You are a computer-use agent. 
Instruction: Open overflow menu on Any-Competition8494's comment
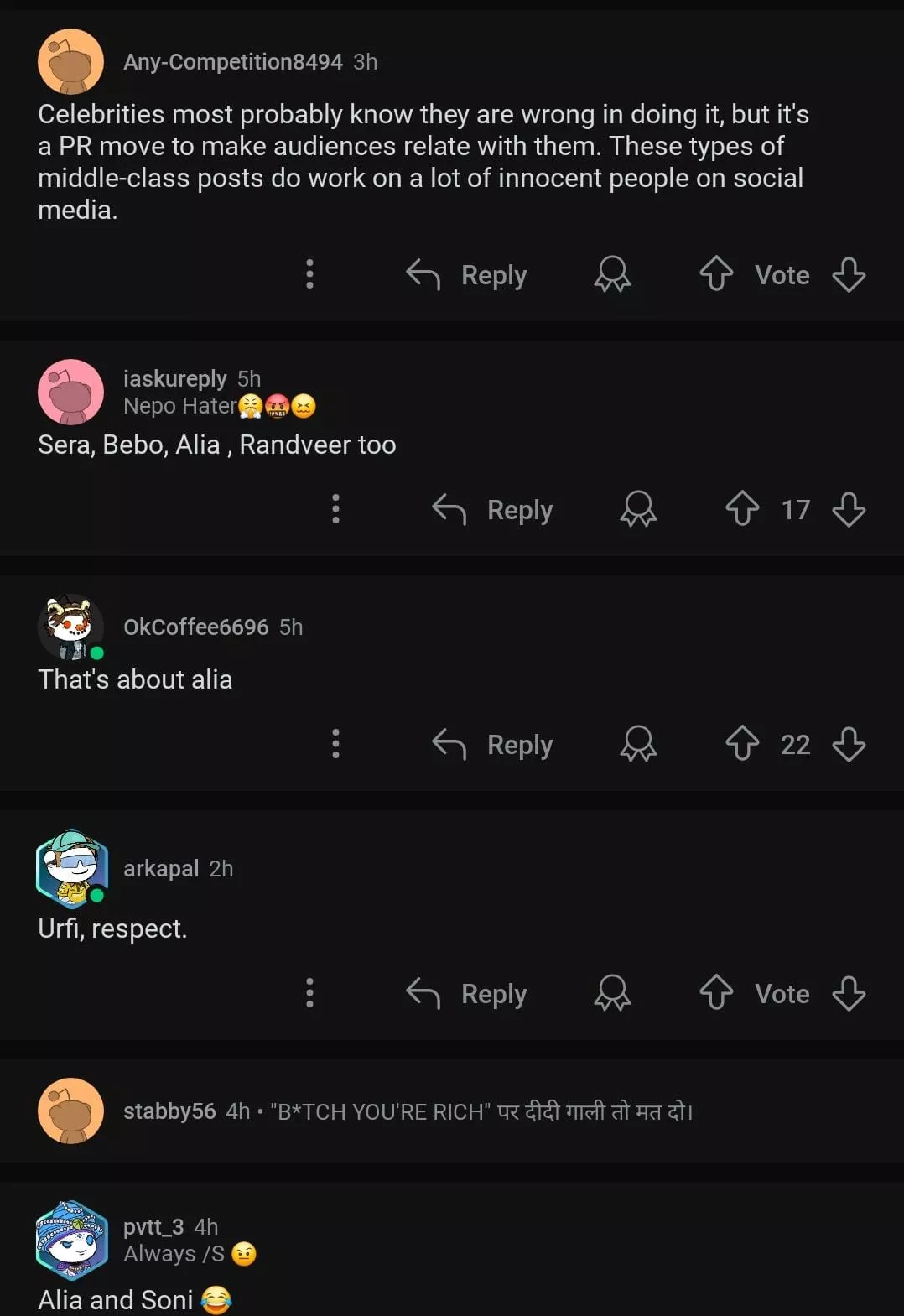pyautogui.click(x=310, y=274)
